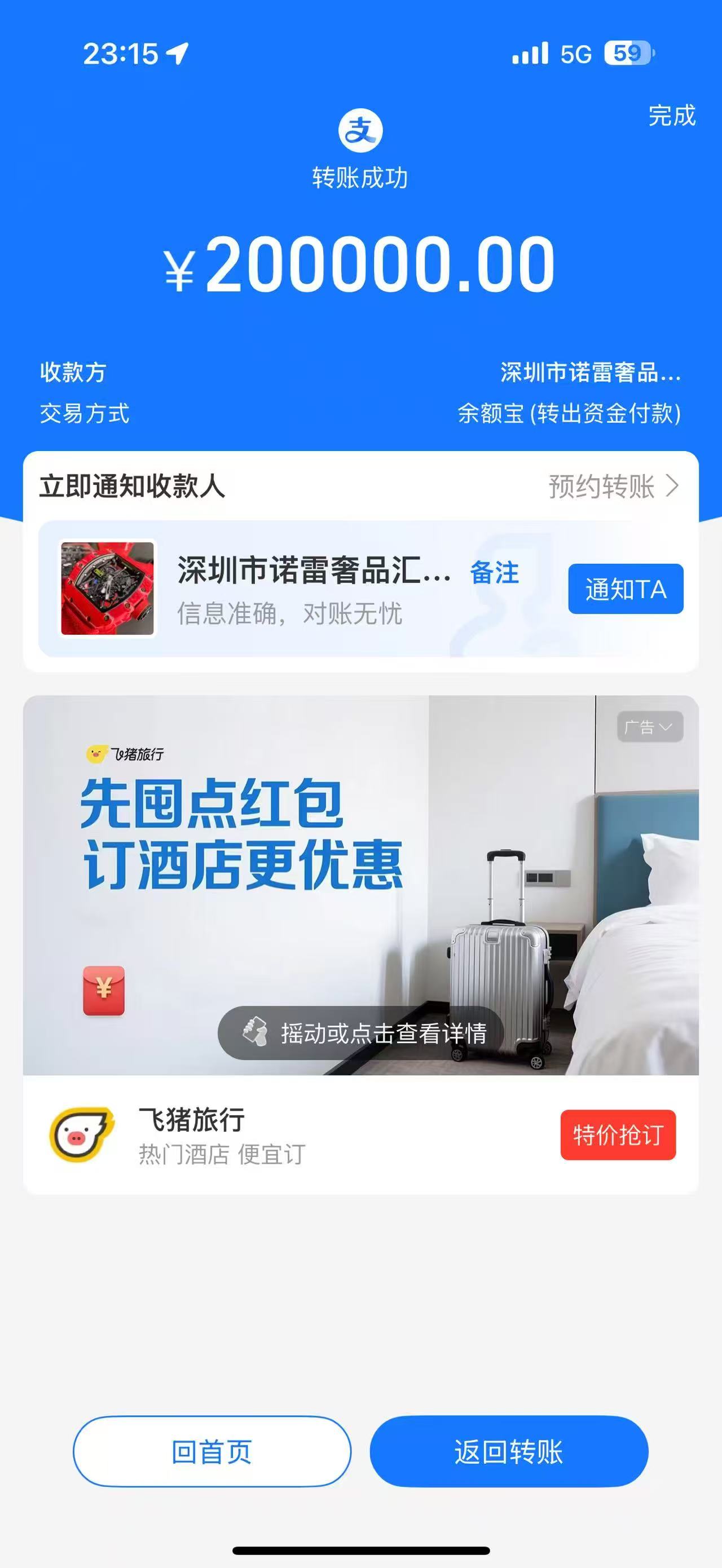Open the 广告 ad options dropdown
Screen dimensions: 722x1568
pyautogui.click(x=650, y=727)
